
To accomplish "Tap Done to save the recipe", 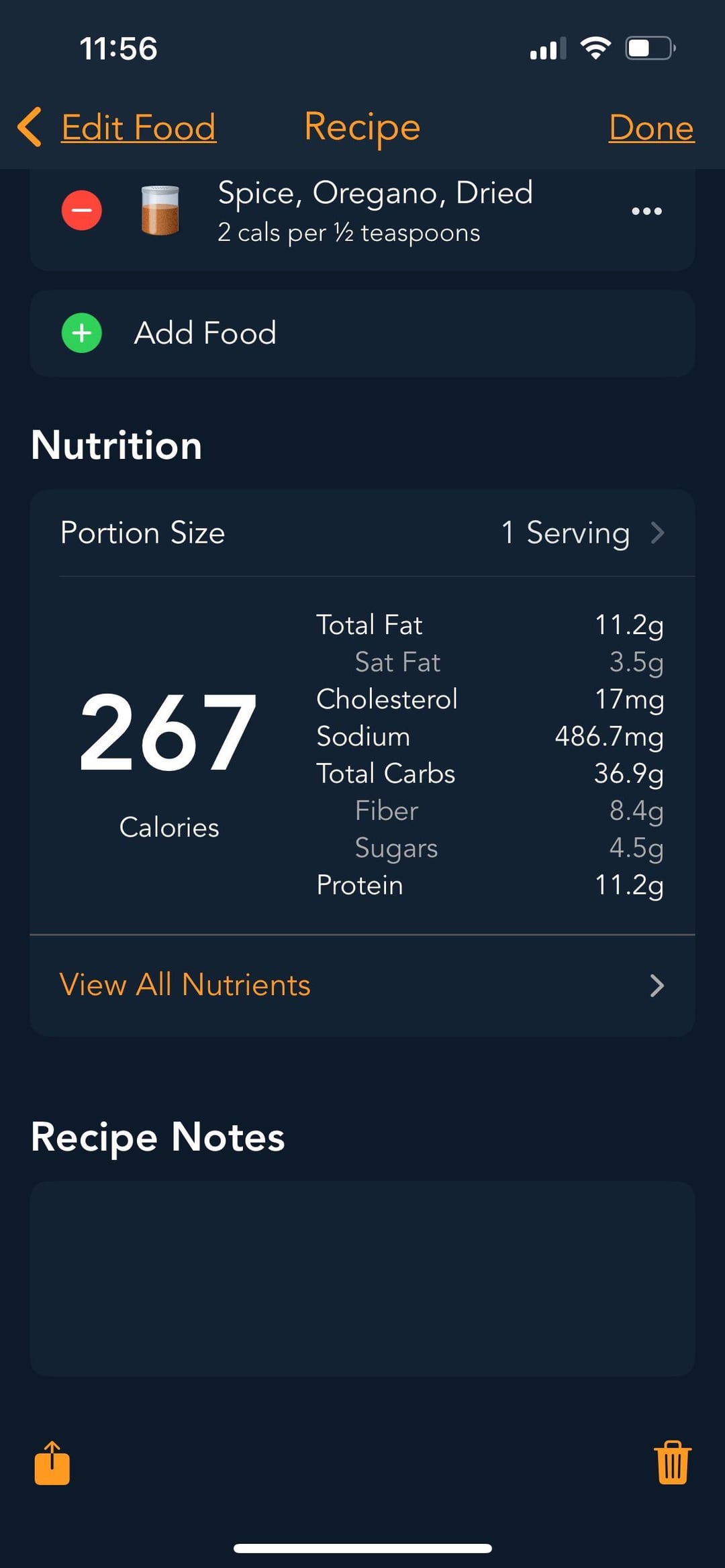I will pos(650,127).
